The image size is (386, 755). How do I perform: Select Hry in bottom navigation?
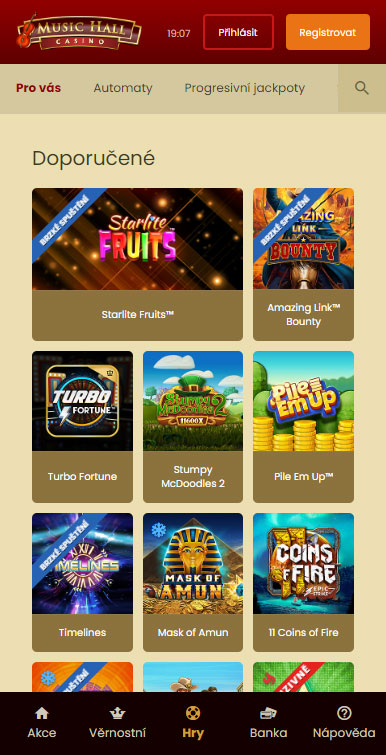click(193, 723)
